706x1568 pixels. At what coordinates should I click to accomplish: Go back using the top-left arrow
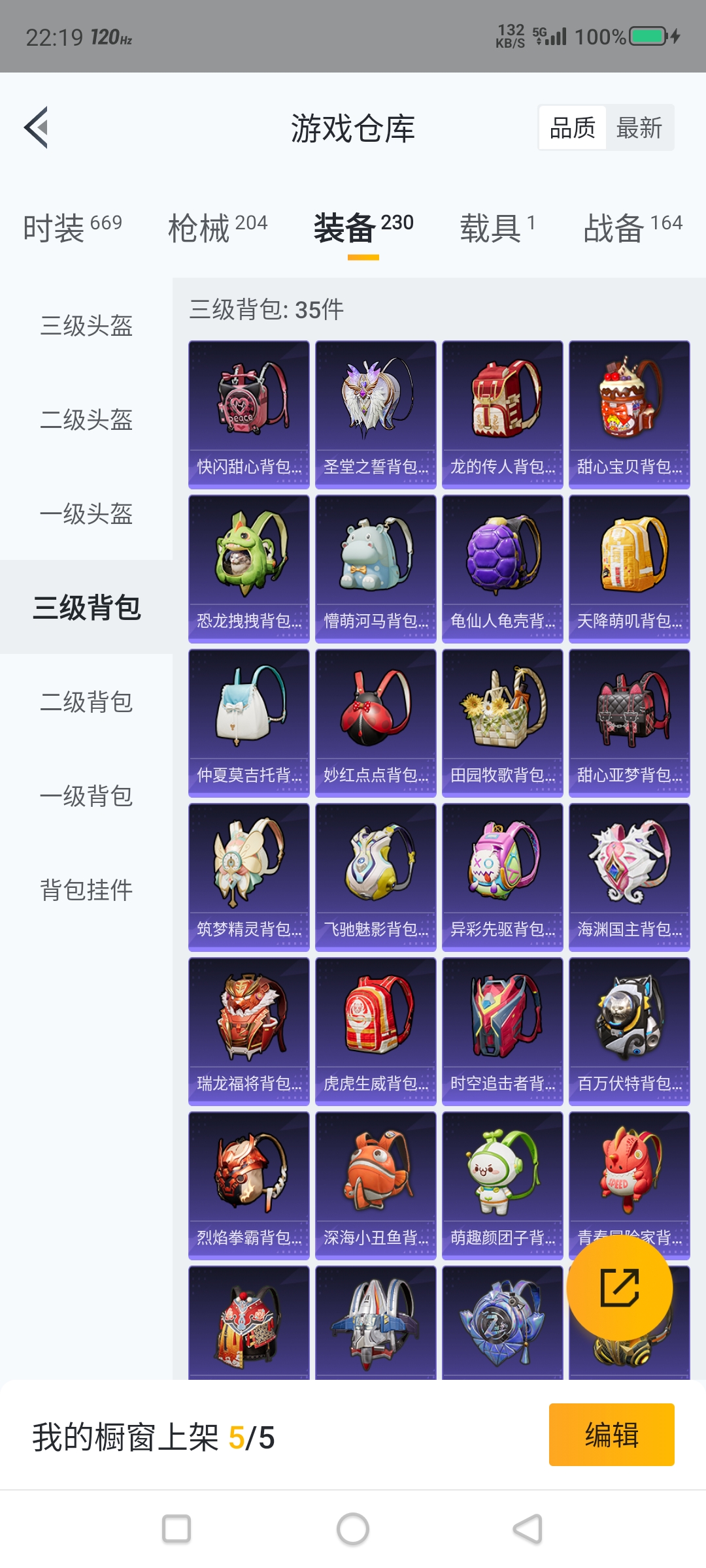[x=37, y=127]
